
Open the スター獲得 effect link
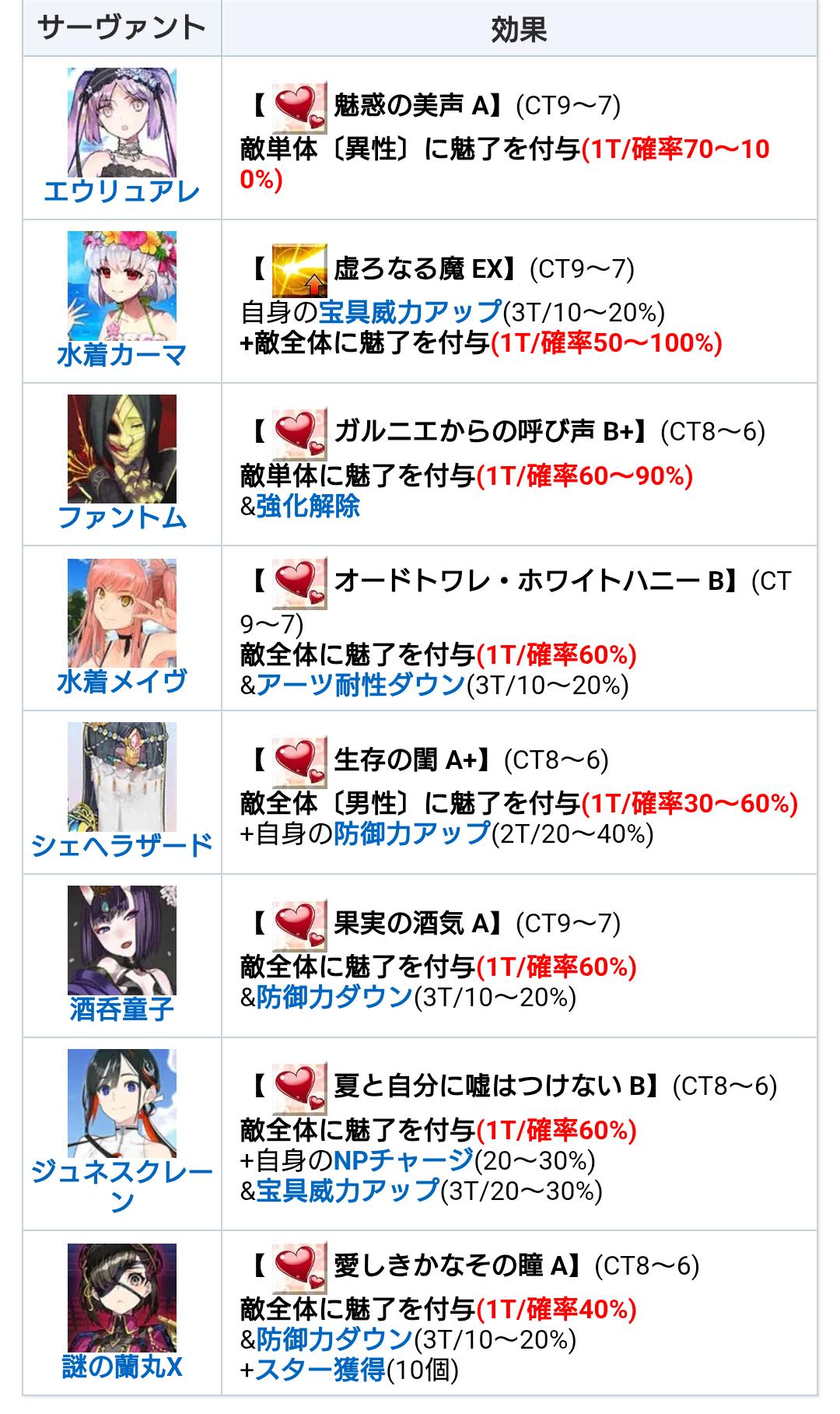(320, 1370)
